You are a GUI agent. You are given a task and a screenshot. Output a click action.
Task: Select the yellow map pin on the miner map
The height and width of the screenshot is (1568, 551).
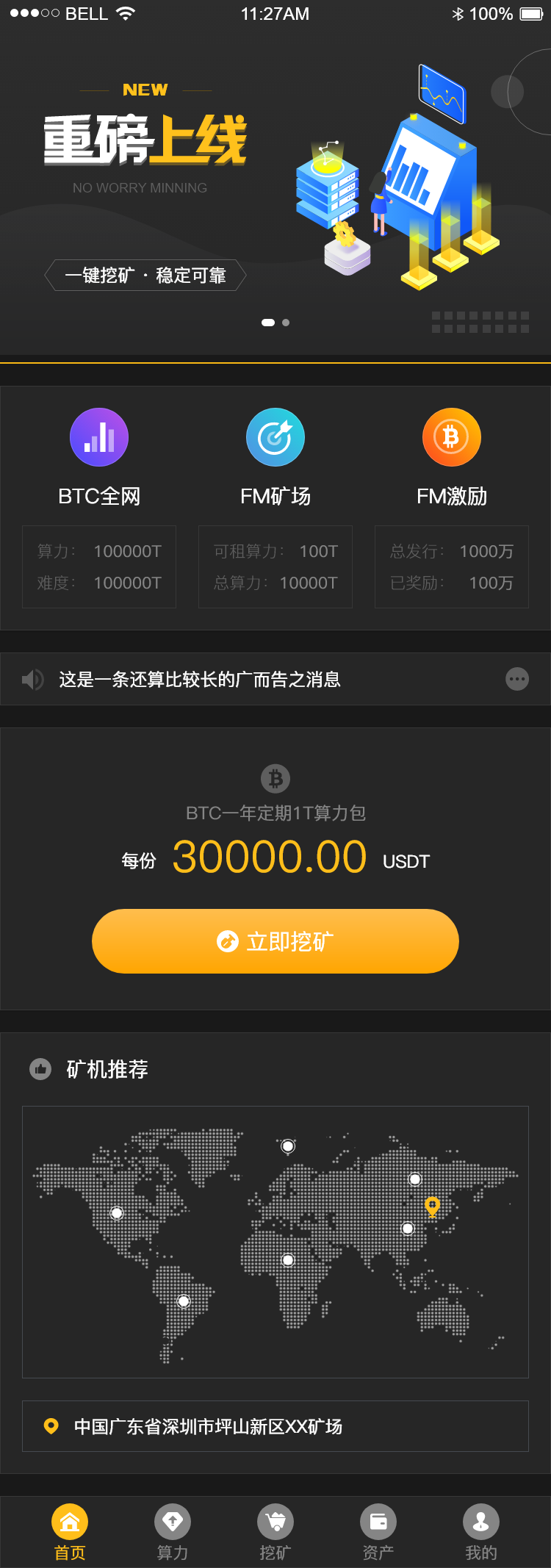pyautogui.click(x=433, y=1206)
